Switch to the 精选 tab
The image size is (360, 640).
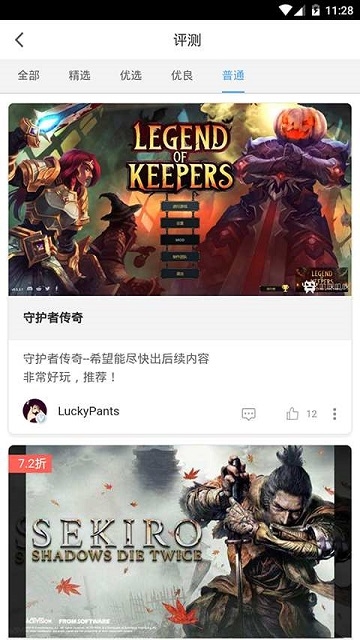(x=80, y=76)
